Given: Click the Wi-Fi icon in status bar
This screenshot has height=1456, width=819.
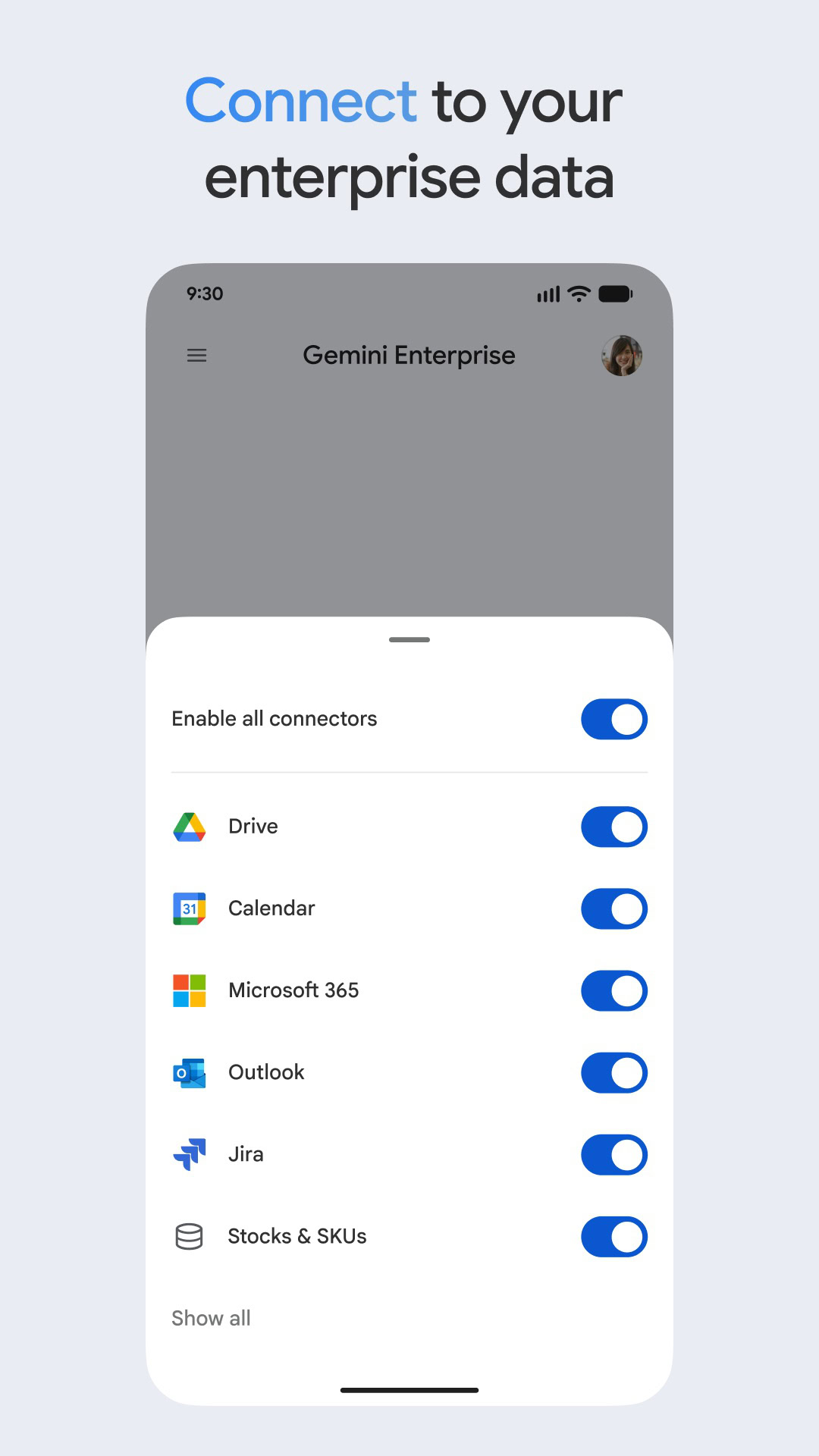Looking at the screenshot, I should click(x=578, y=293).
